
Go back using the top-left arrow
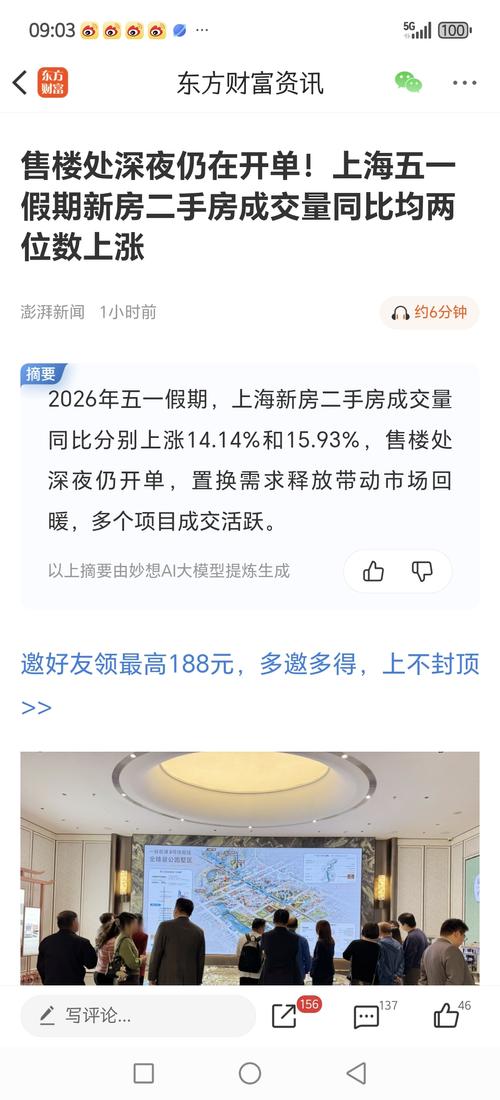20,83
